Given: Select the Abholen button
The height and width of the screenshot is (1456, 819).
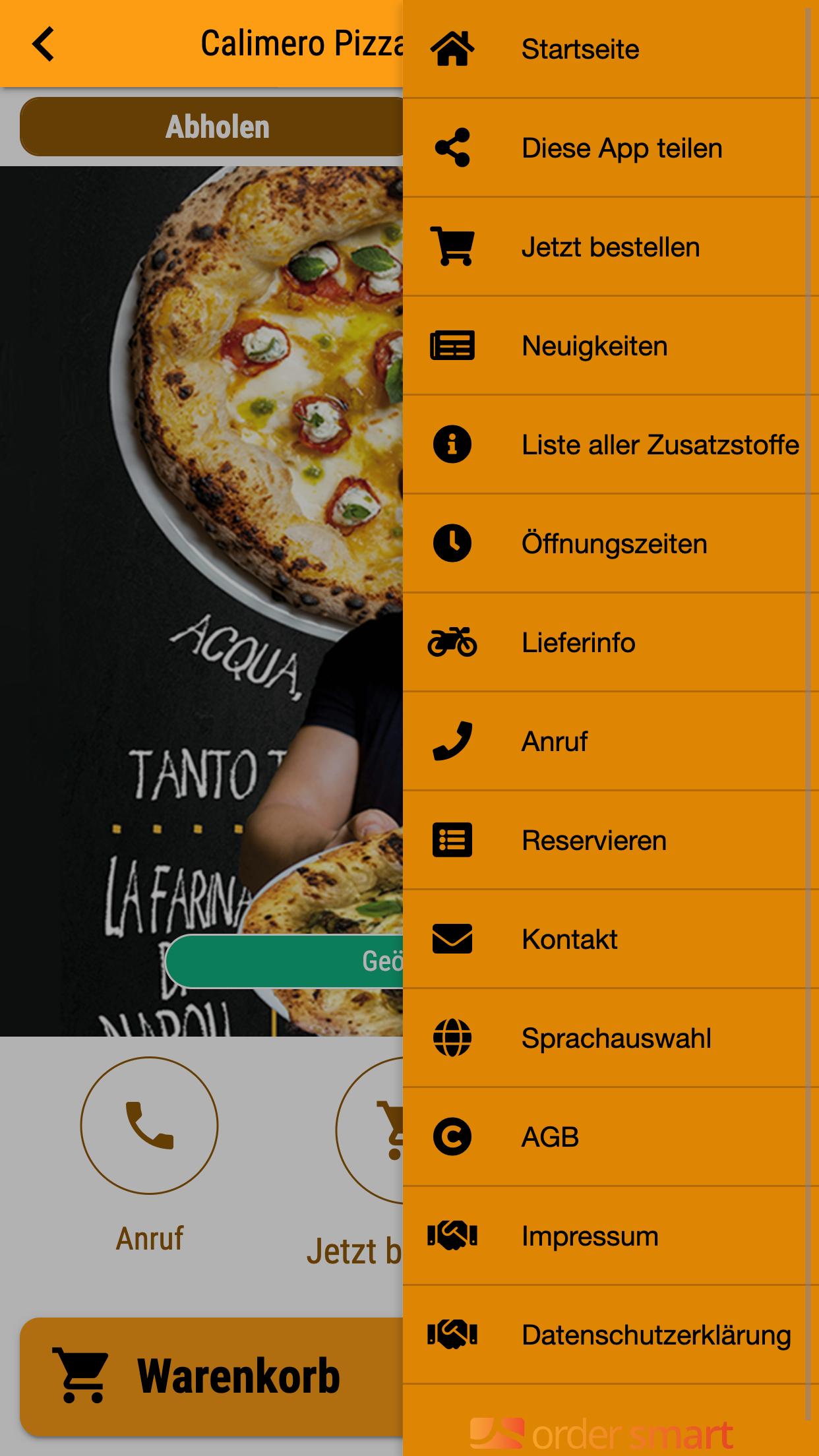Looking at the screenshot, I should (212, 127).
